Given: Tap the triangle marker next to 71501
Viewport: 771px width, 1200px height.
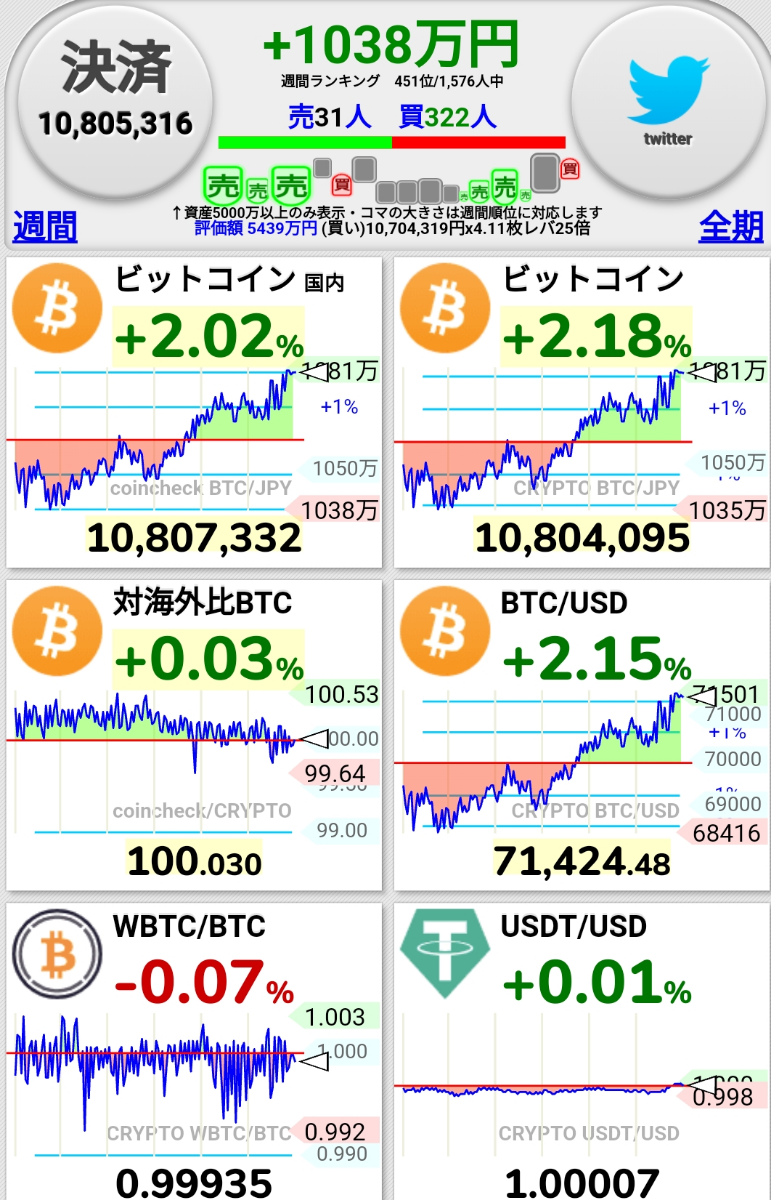Looking at the screenshot, I should pyautogui.click(x=700, y=695).
